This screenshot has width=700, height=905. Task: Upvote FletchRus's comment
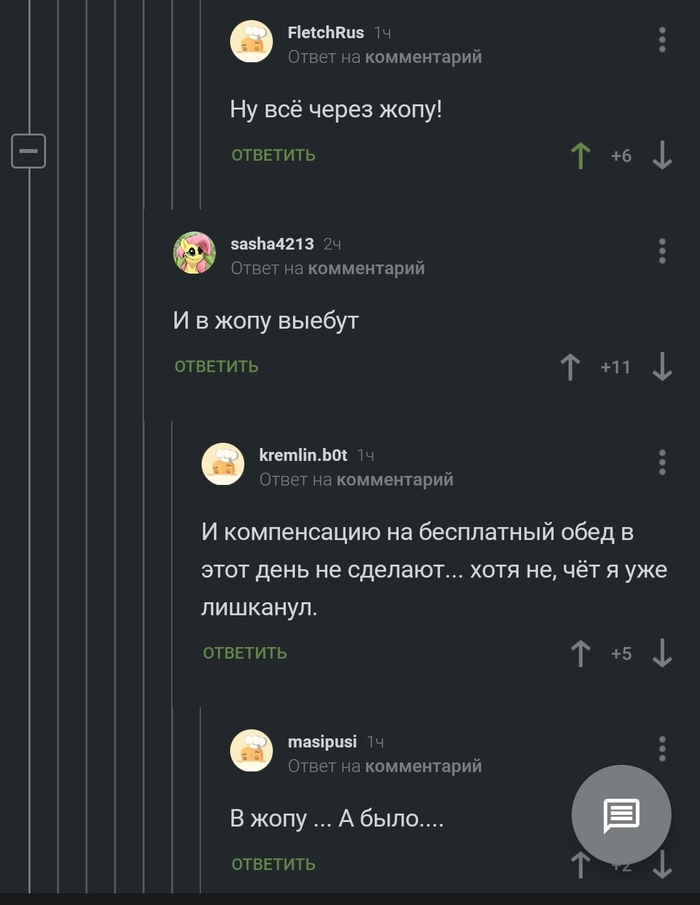(x=580, y=156)
